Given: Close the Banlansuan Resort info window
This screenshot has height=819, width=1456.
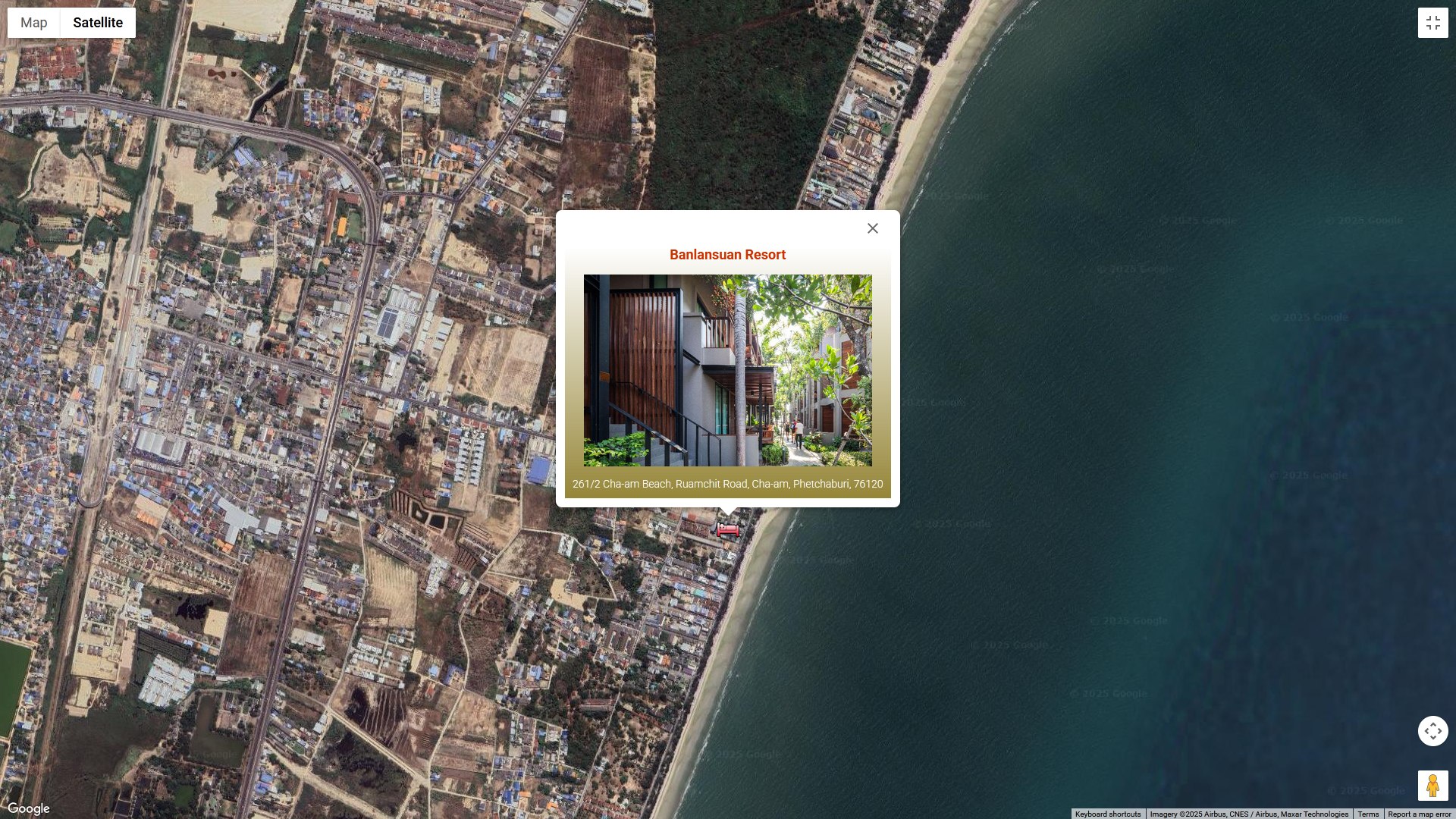Looking at the screenshot, I should click(x=873, y=228).
